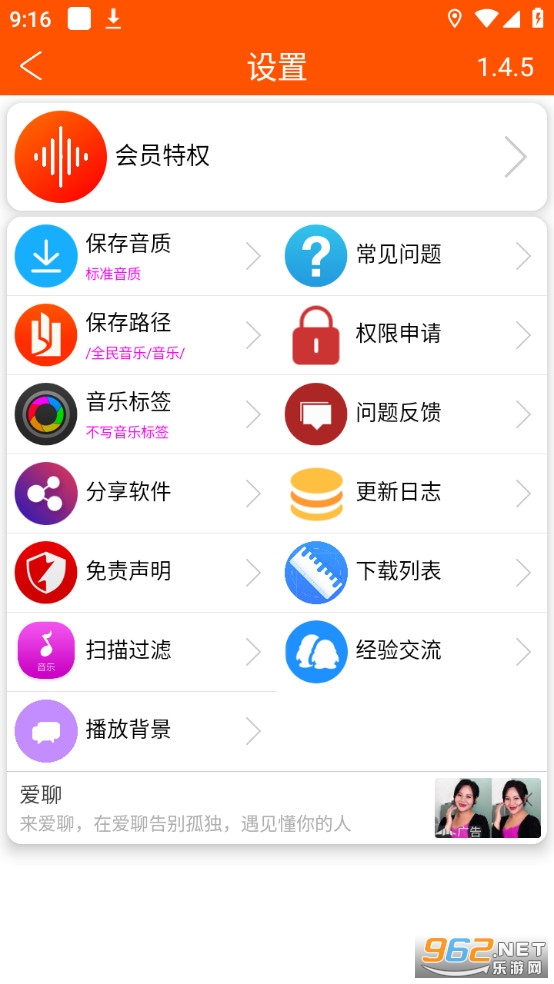The image size is (554, 984).
Task: Open the 音乐标签 music tag setting
Action: (142, 414)
